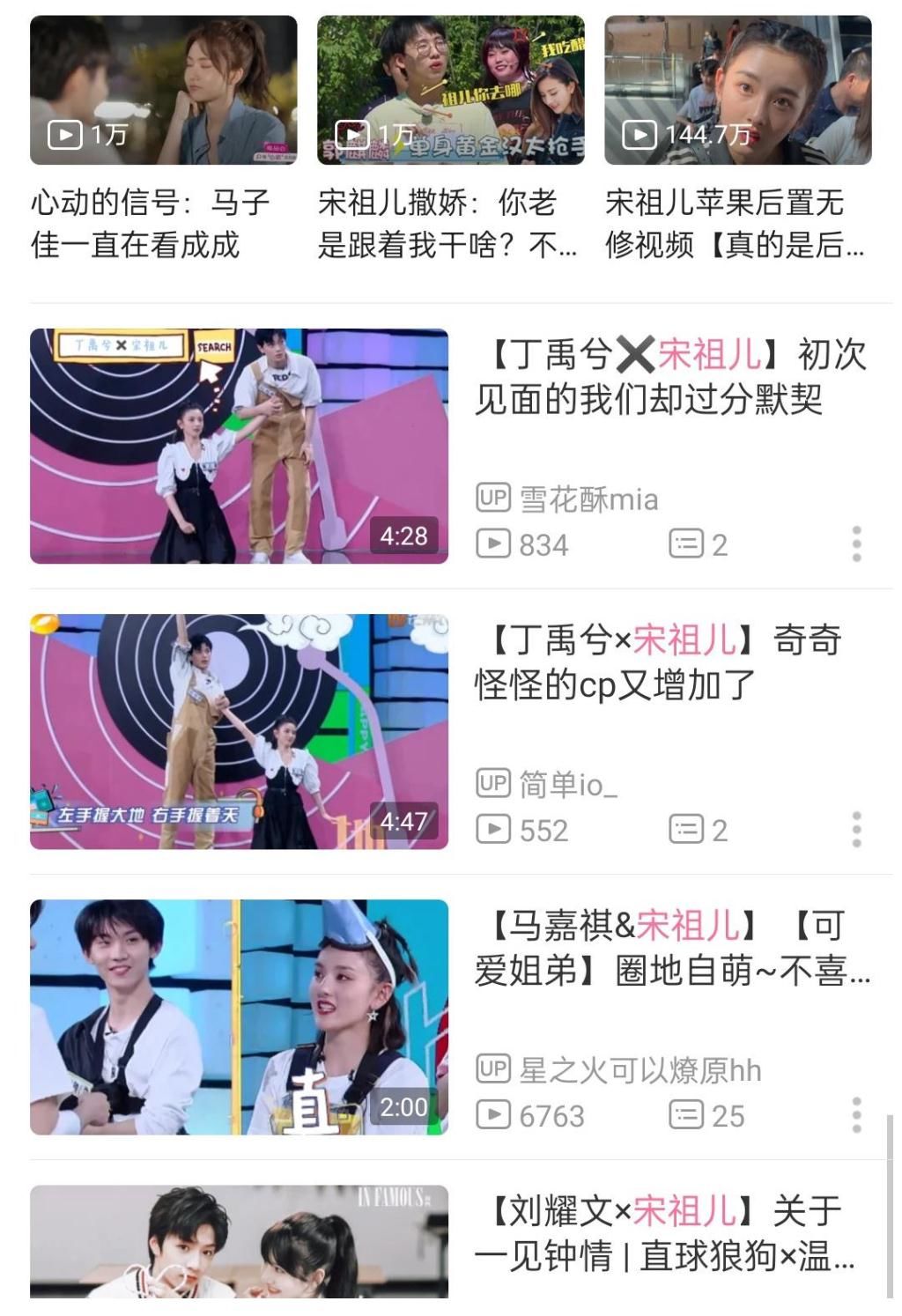The image size is (902, 1316).
Task: Click the play count icon on 心动的信号 thumbnail
Action: click(x=63, y=135)
